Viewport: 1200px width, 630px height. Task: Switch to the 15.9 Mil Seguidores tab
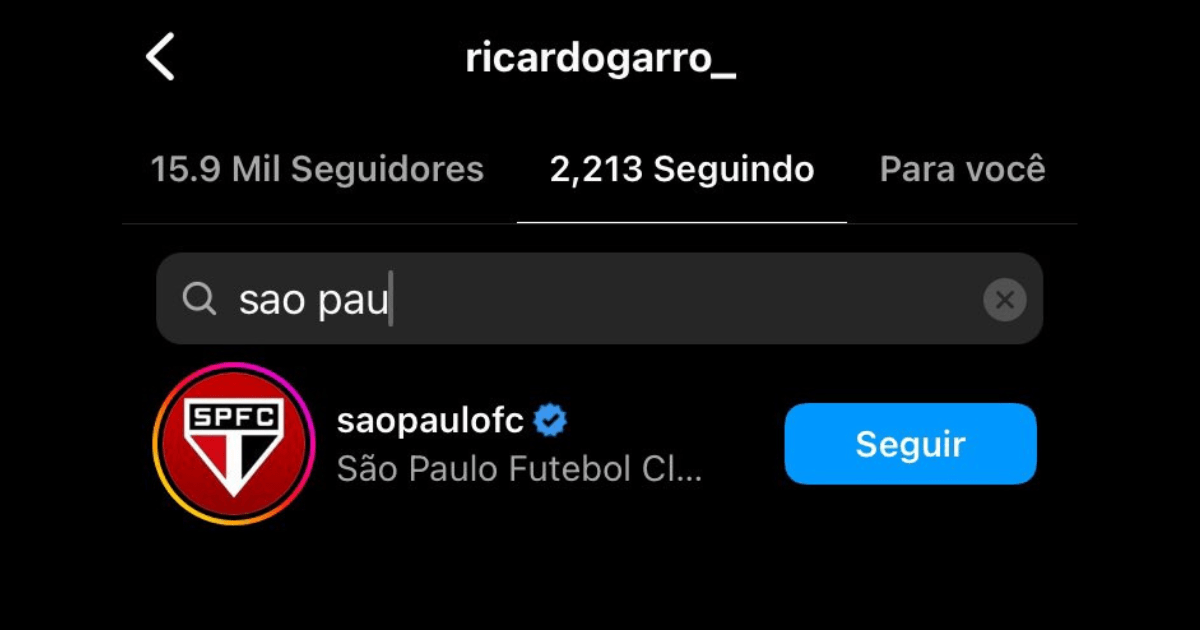[317, 169]
